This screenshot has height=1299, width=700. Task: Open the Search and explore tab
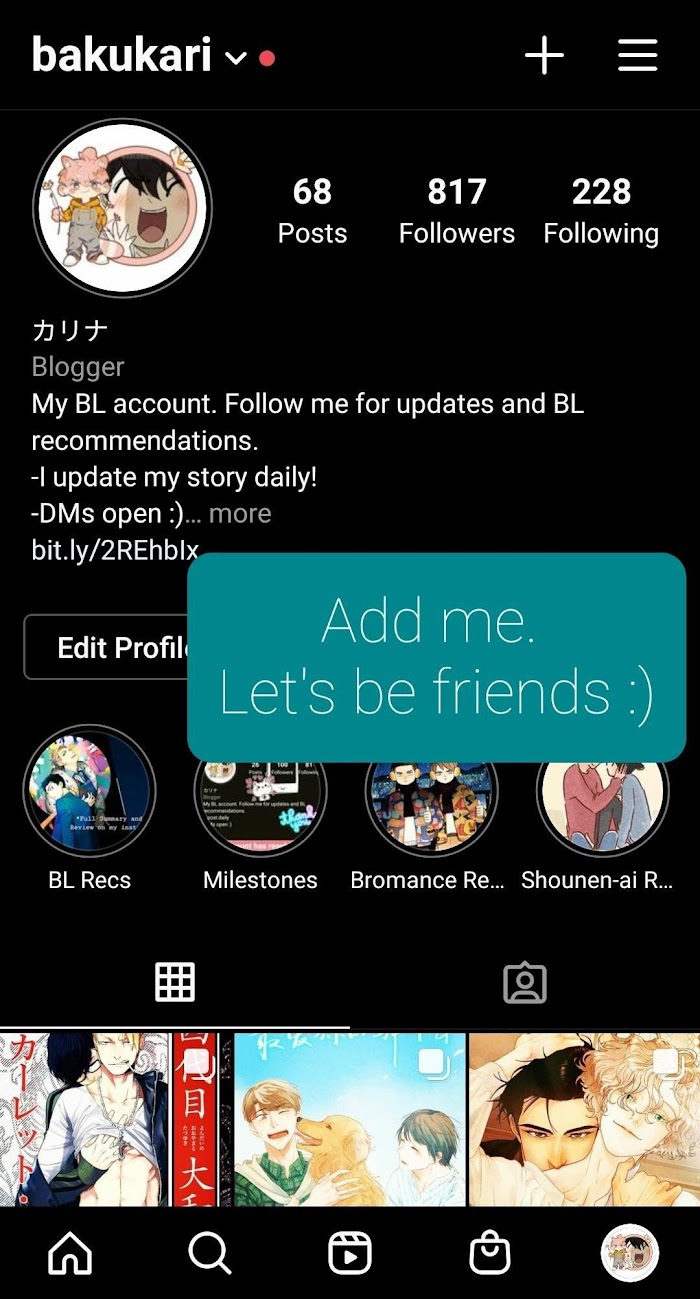click(x=210, y=1253)
